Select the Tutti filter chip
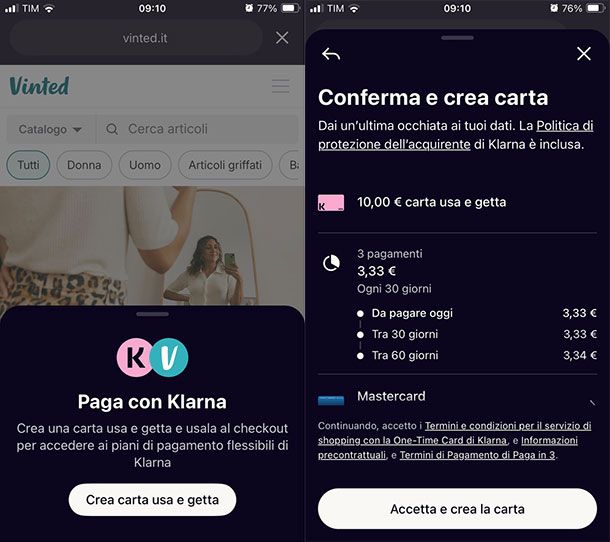This screenshot has width=610, height=542. click(x=28, y=165)
